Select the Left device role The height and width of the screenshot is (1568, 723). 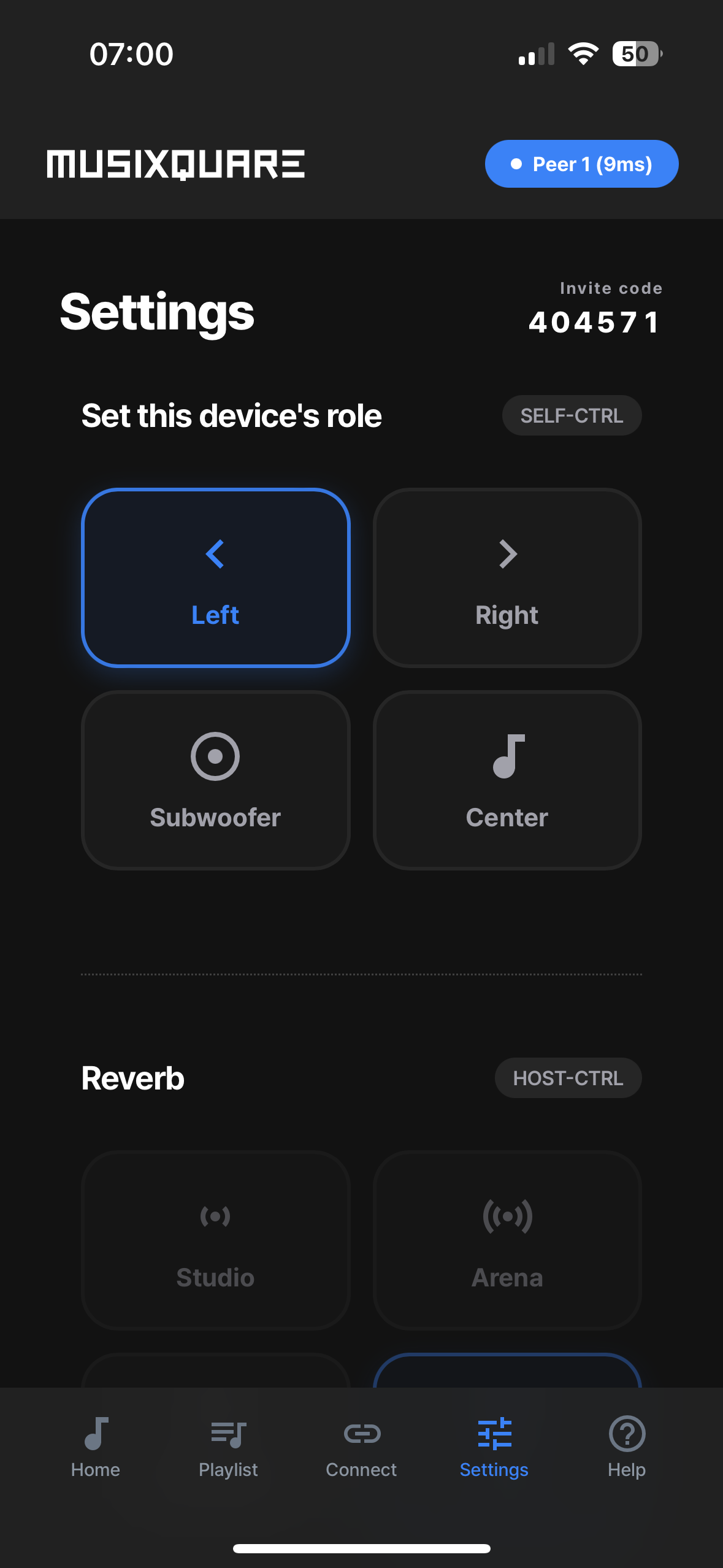[x=215, y=577]
